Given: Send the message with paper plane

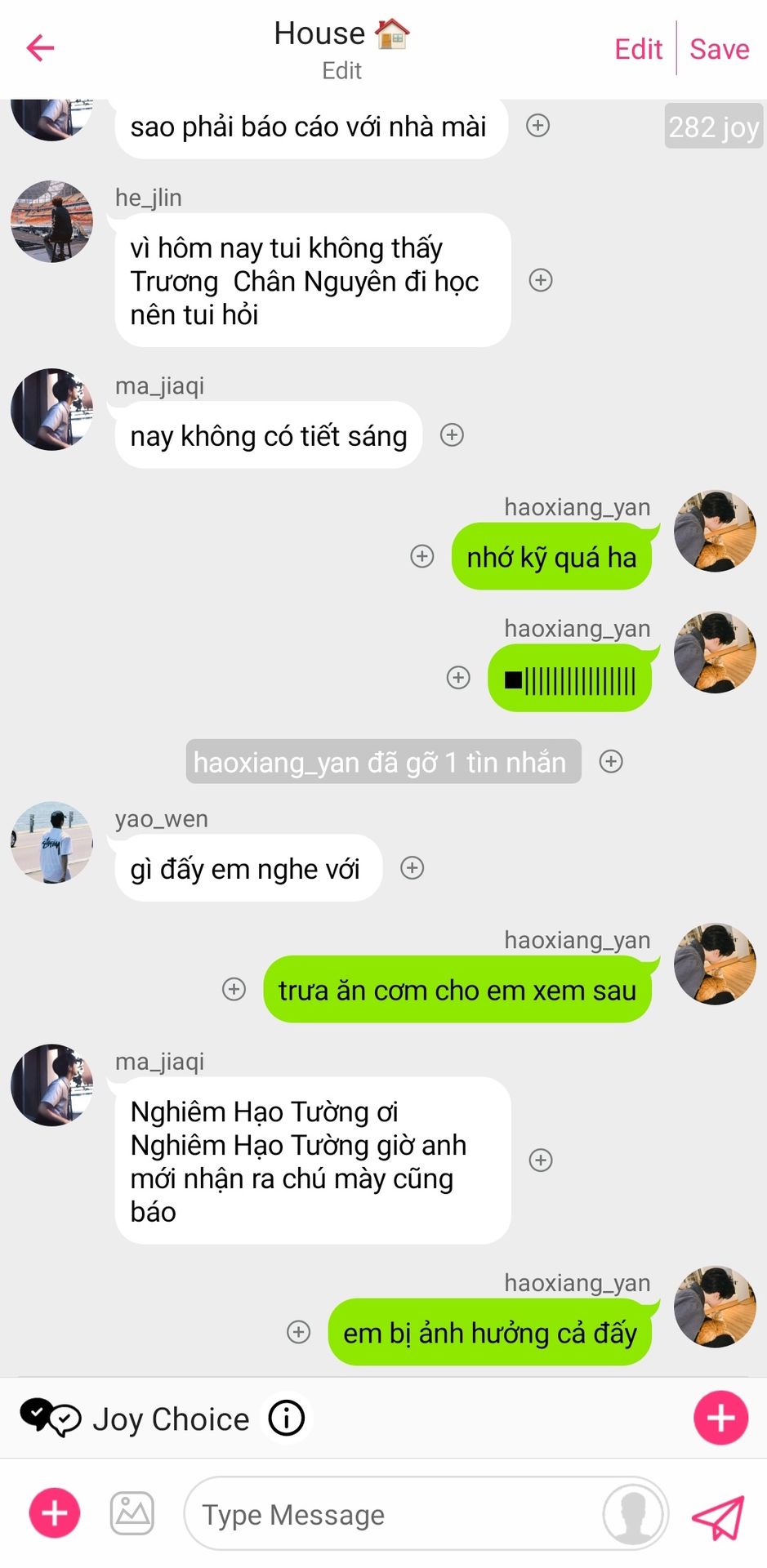Looking at the screenshot, I should pyautogui.click(x=719, y=1517).
